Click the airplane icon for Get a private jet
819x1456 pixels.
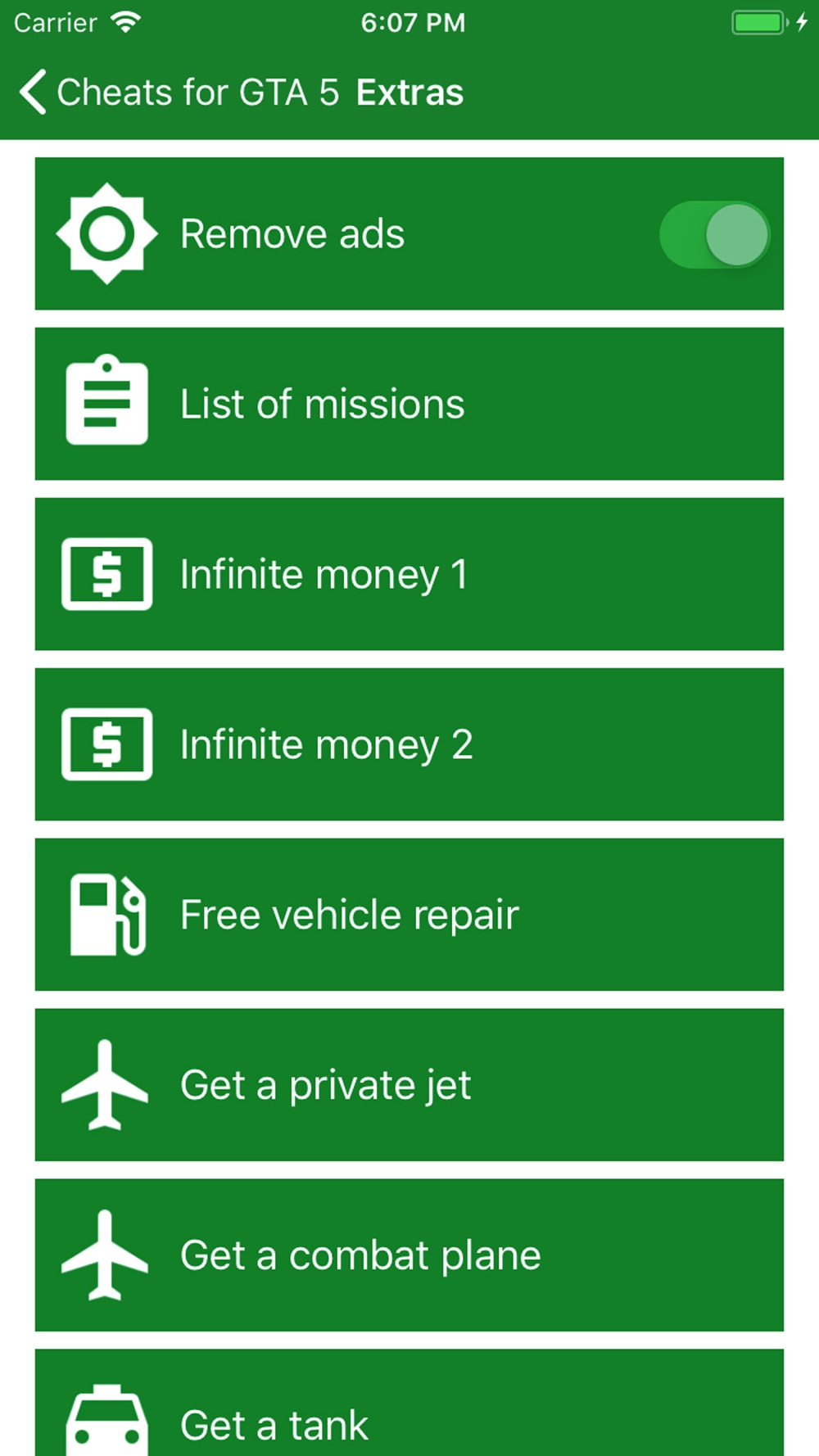(104, 1084)
